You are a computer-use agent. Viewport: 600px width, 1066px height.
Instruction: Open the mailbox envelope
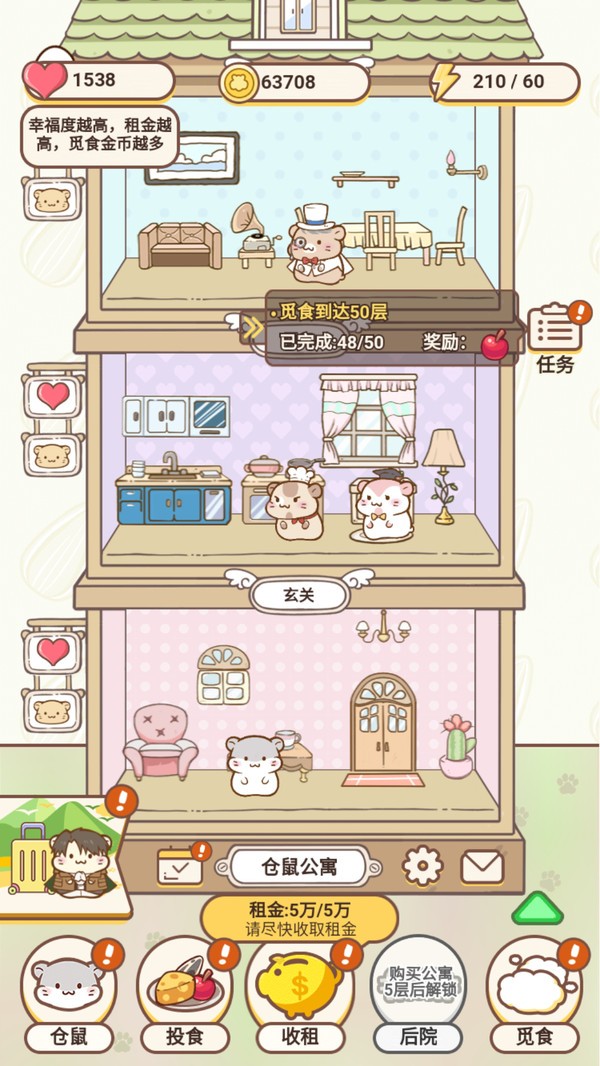(x=482, y=866)
